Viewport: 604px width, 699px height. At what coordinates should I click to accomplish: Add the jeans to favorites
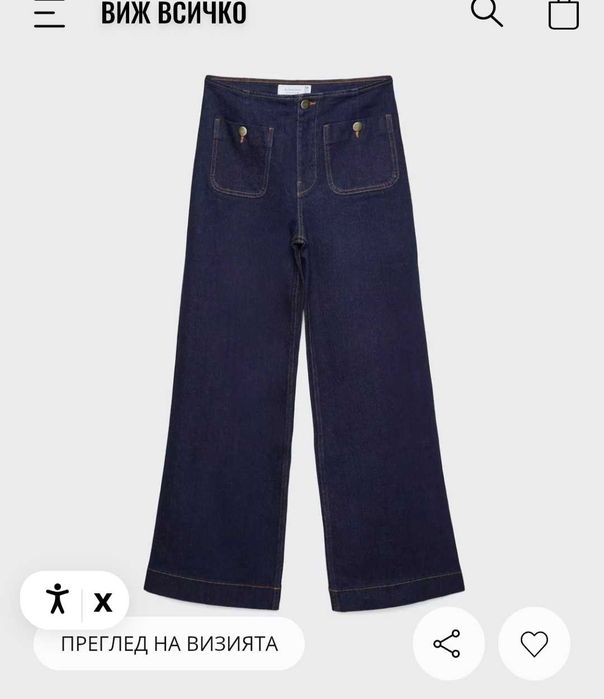click(x=534, y=644)
